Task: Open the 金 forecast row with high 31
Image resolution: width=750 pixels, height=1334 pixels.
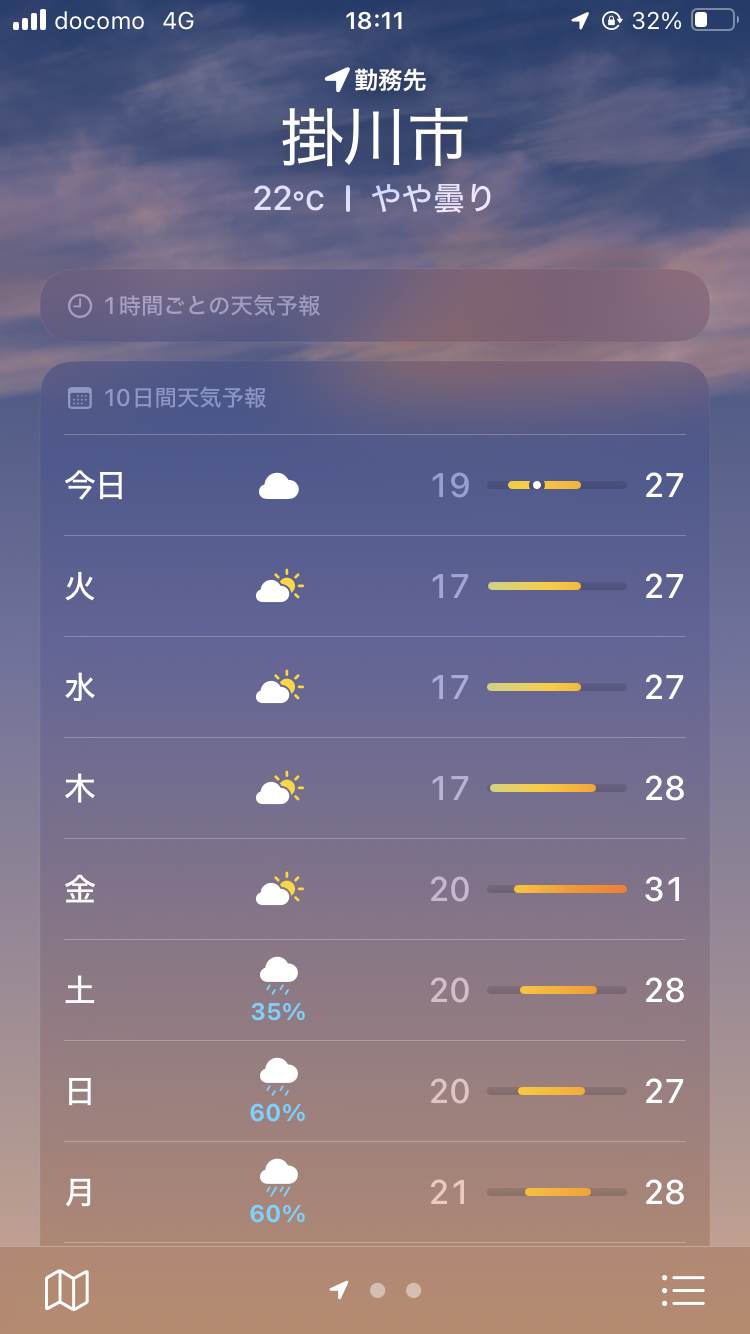Action: (x=375, y=890)
